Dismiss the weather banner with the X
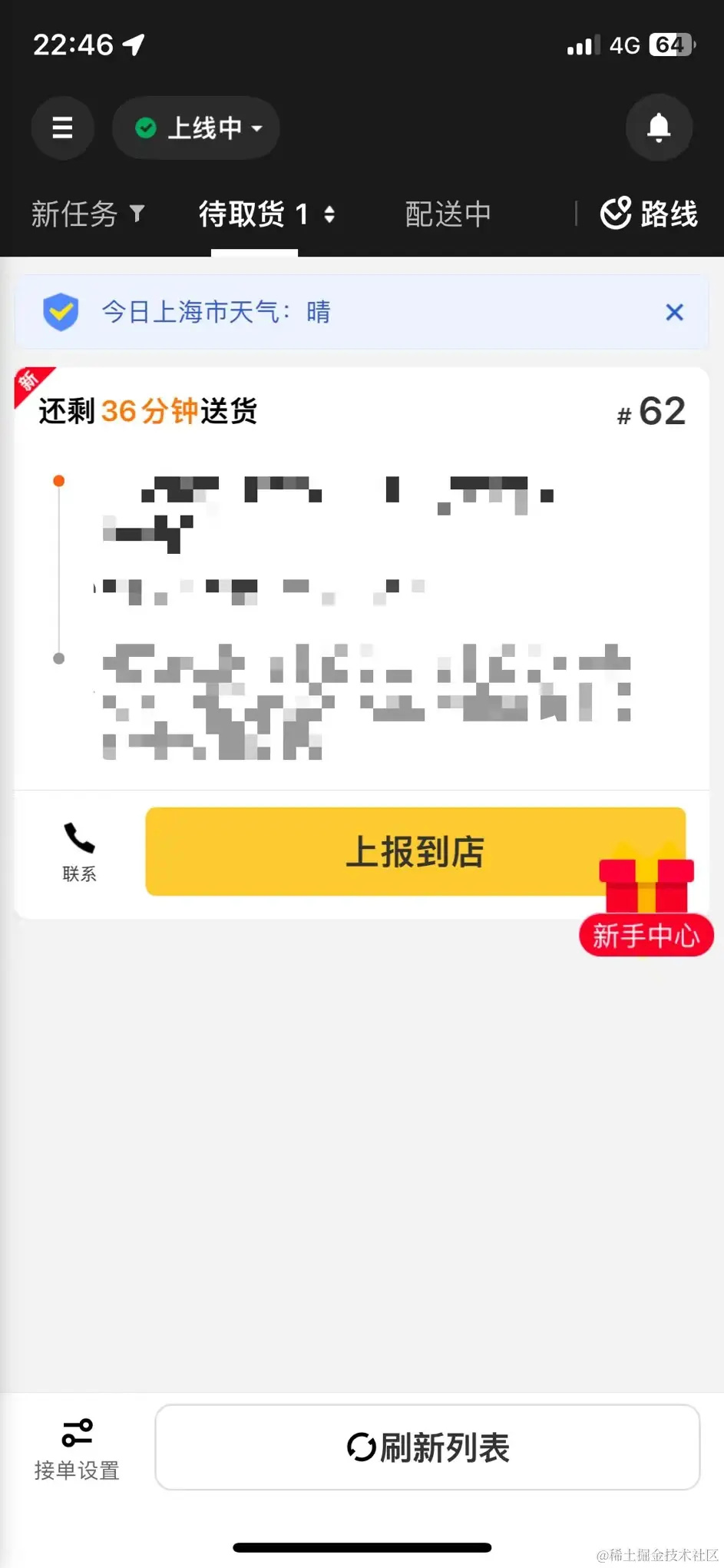 click(x=674, y=312)
